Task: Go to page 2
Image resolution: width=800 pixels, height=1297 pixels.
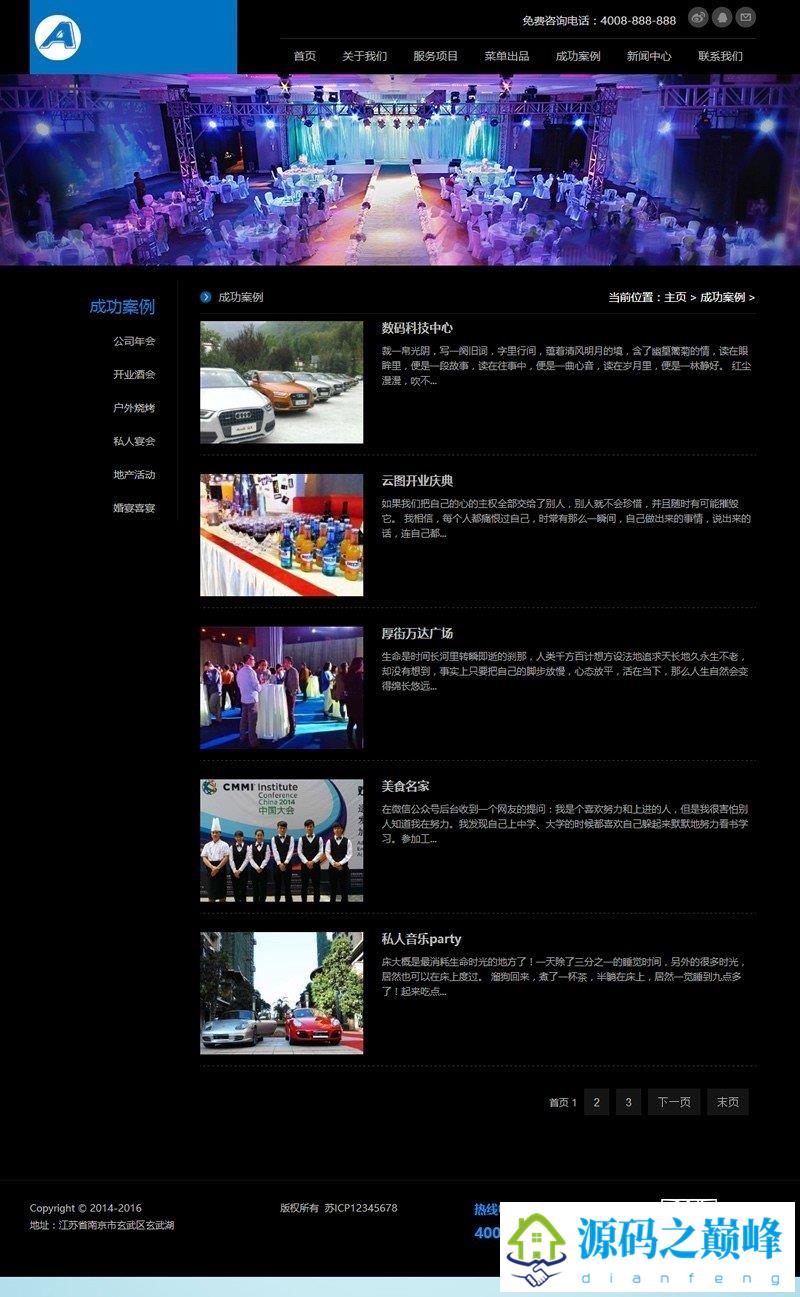Action: 596,1102
